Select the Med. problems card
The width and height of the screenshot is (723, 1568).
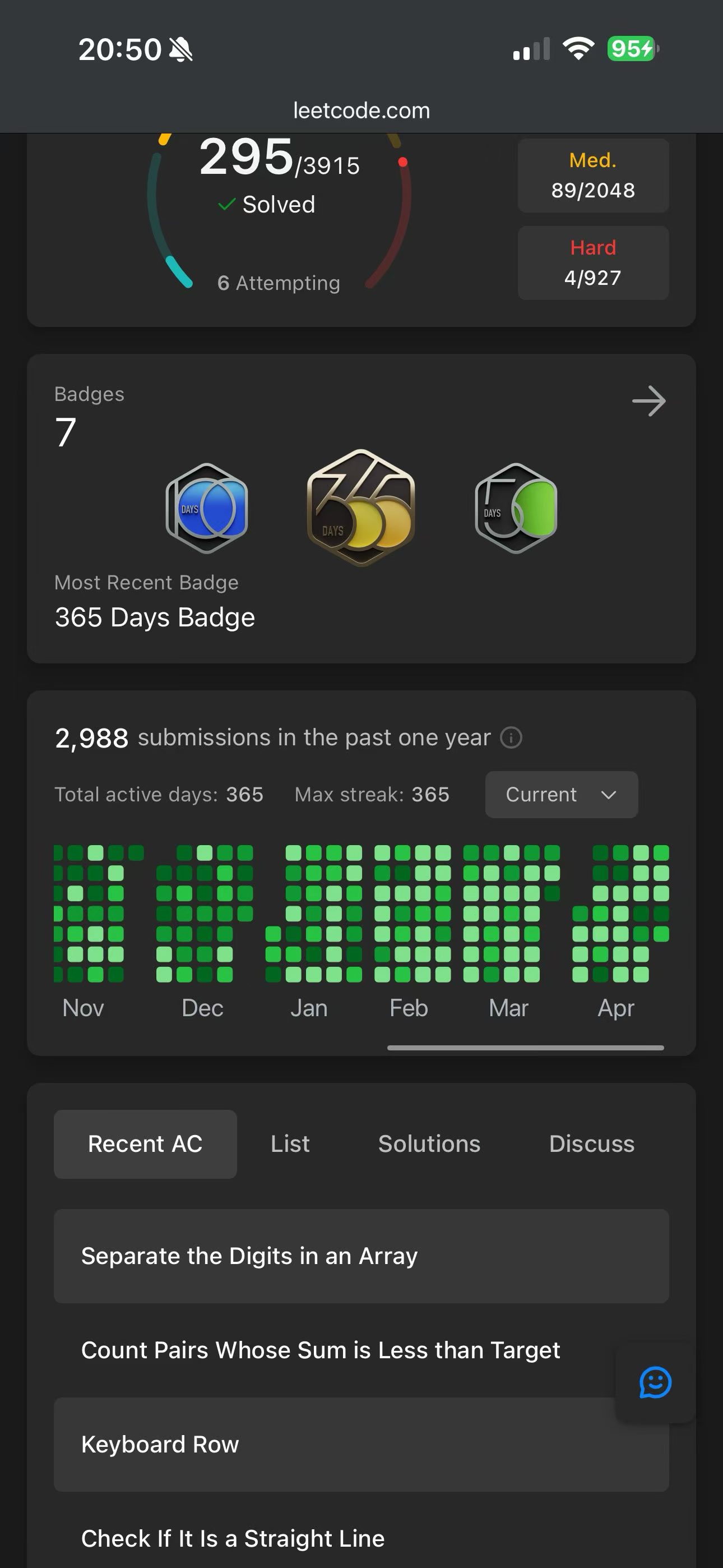[x=594, y=176]
